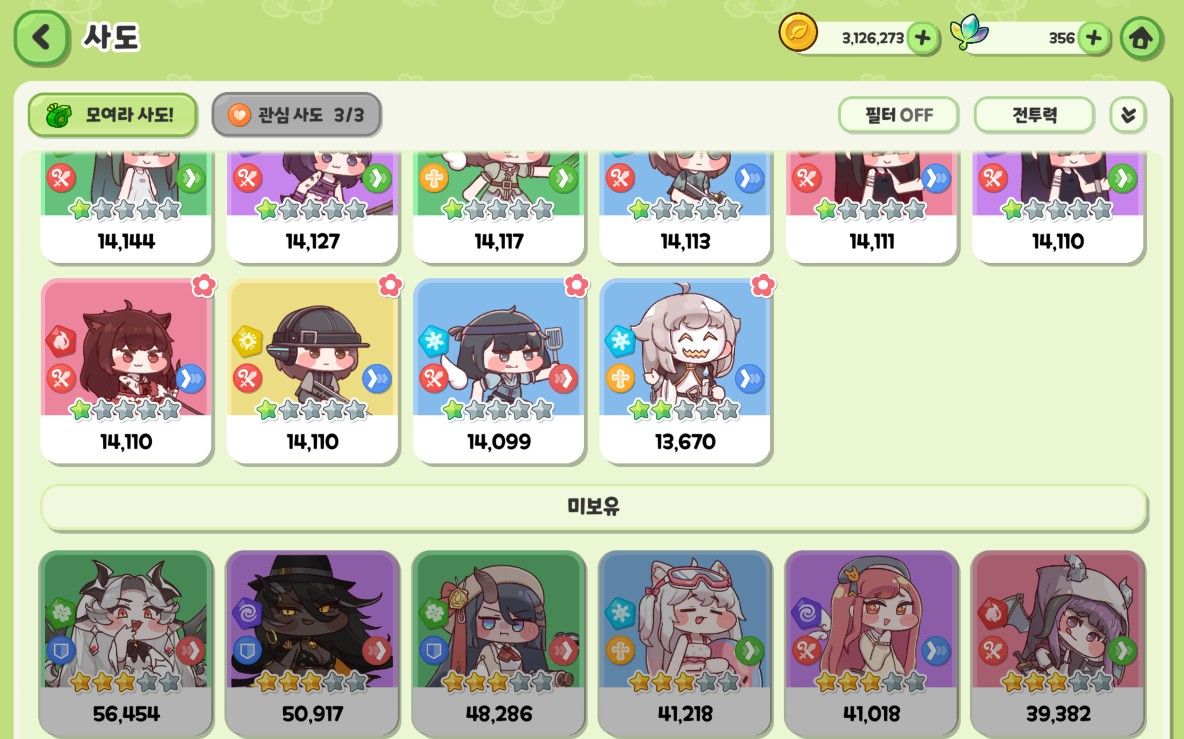Open 관심 사도 3/3 favorites
The image size is (1184, 739).
296,115
